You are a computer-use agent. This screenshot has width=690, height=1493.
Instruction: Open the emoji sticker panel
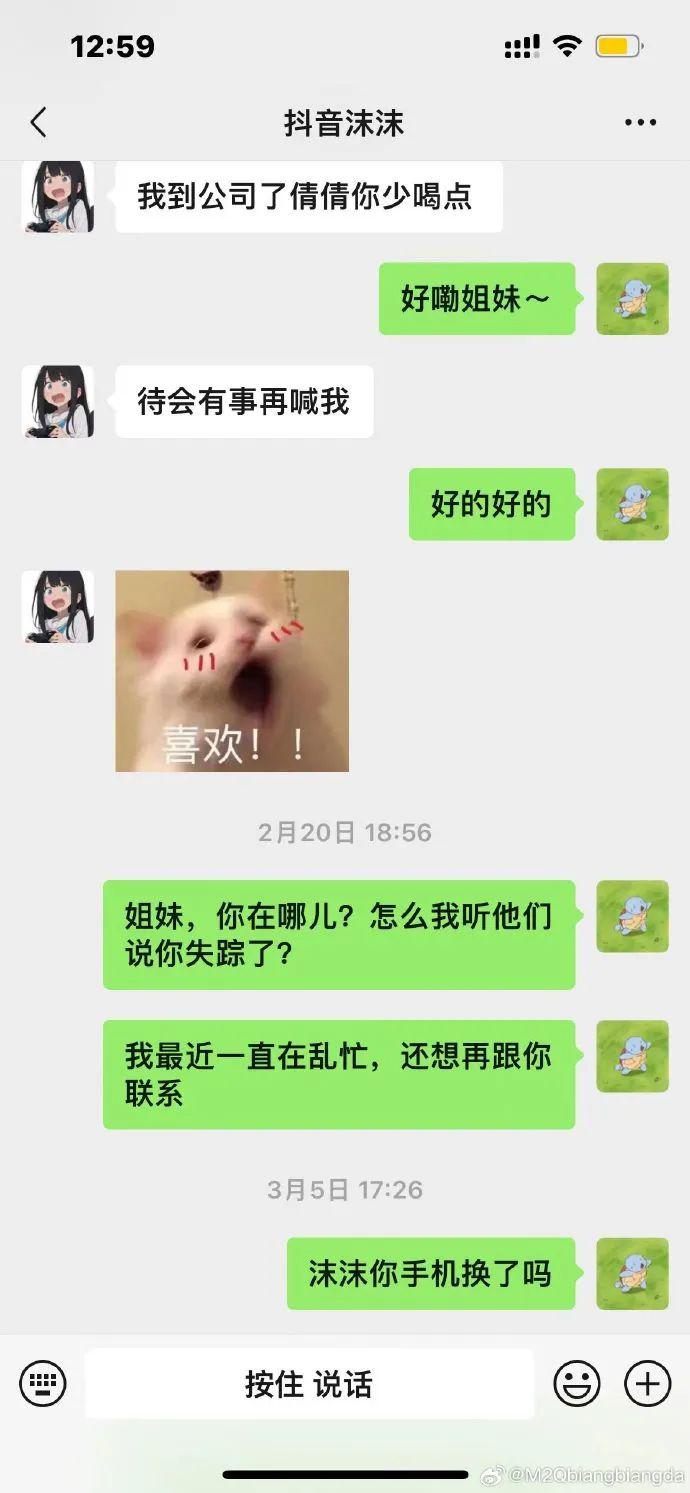(x=577, y=1384)
